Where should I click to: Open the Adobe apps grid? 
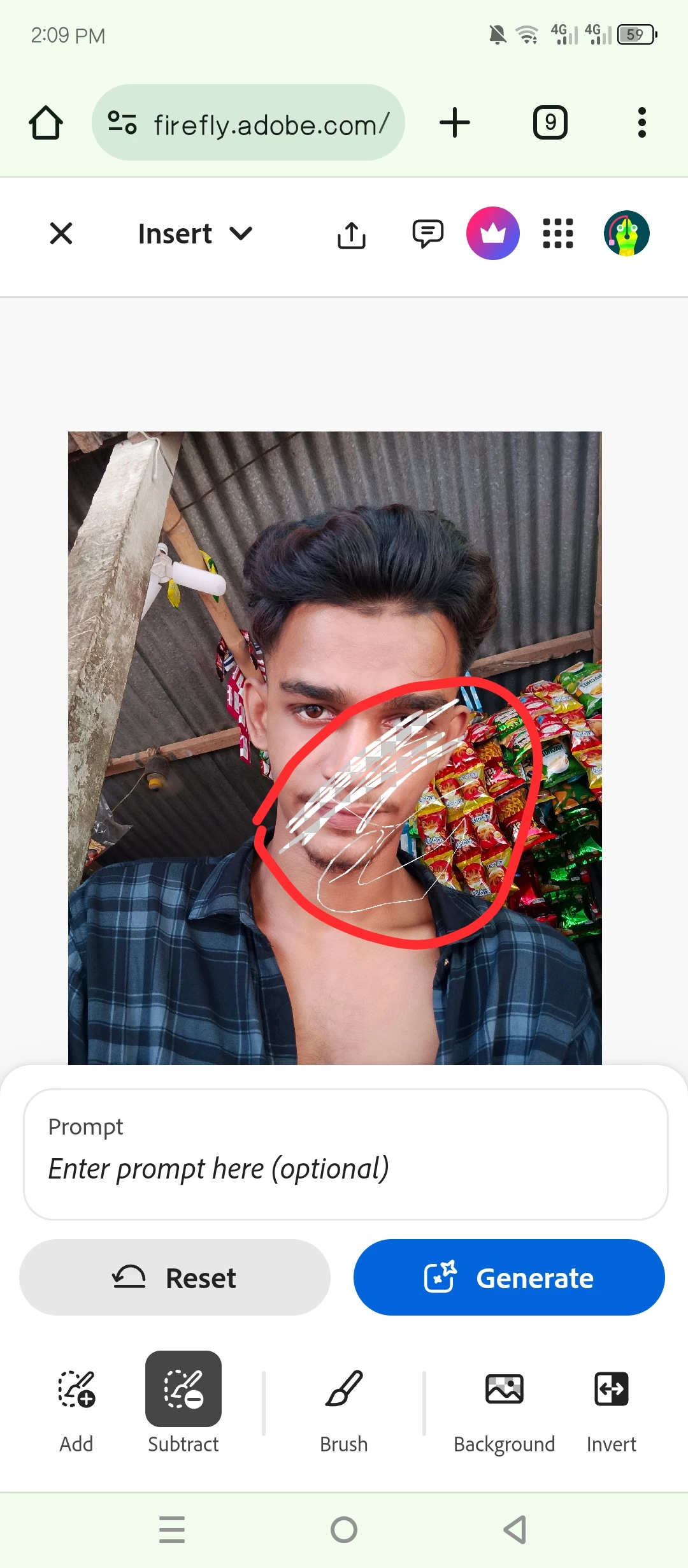point(557,233)
